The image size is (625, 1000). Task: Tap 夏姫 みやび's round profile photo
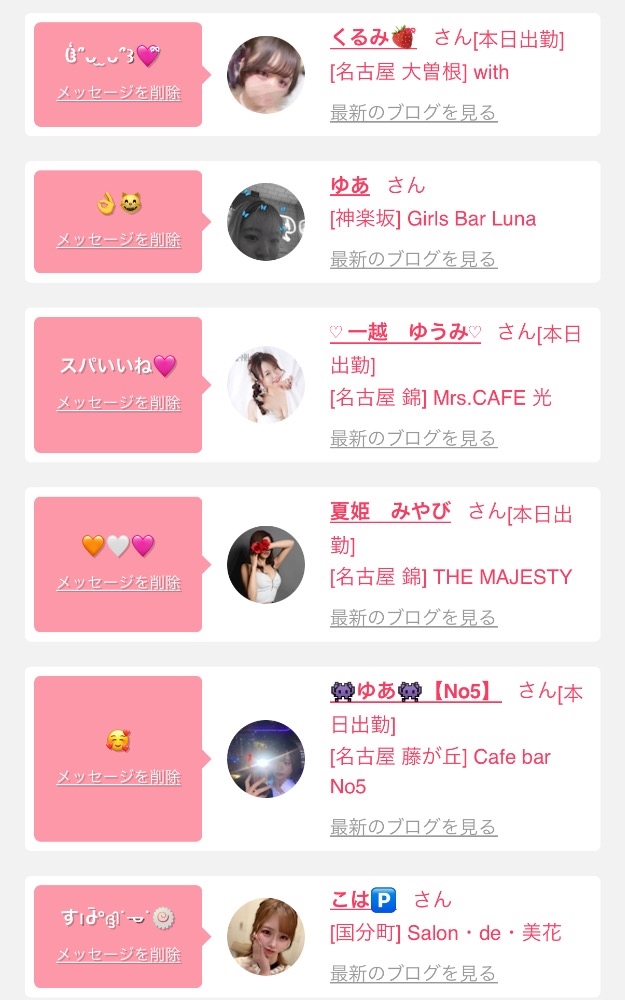click(266, 564)
